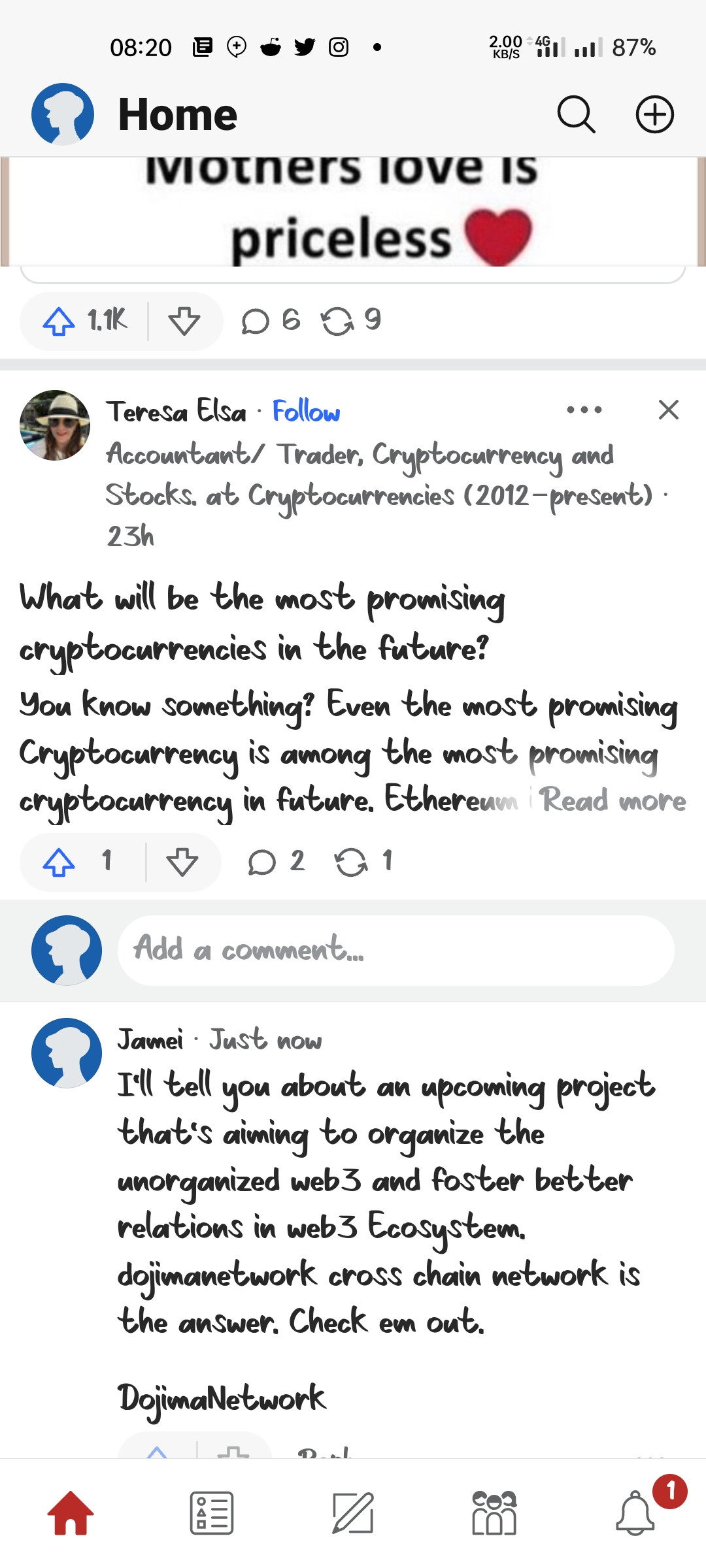Tap the Add a comment field
The height and width of the screenshot is (1568, 706).
(x=395, y=950)
